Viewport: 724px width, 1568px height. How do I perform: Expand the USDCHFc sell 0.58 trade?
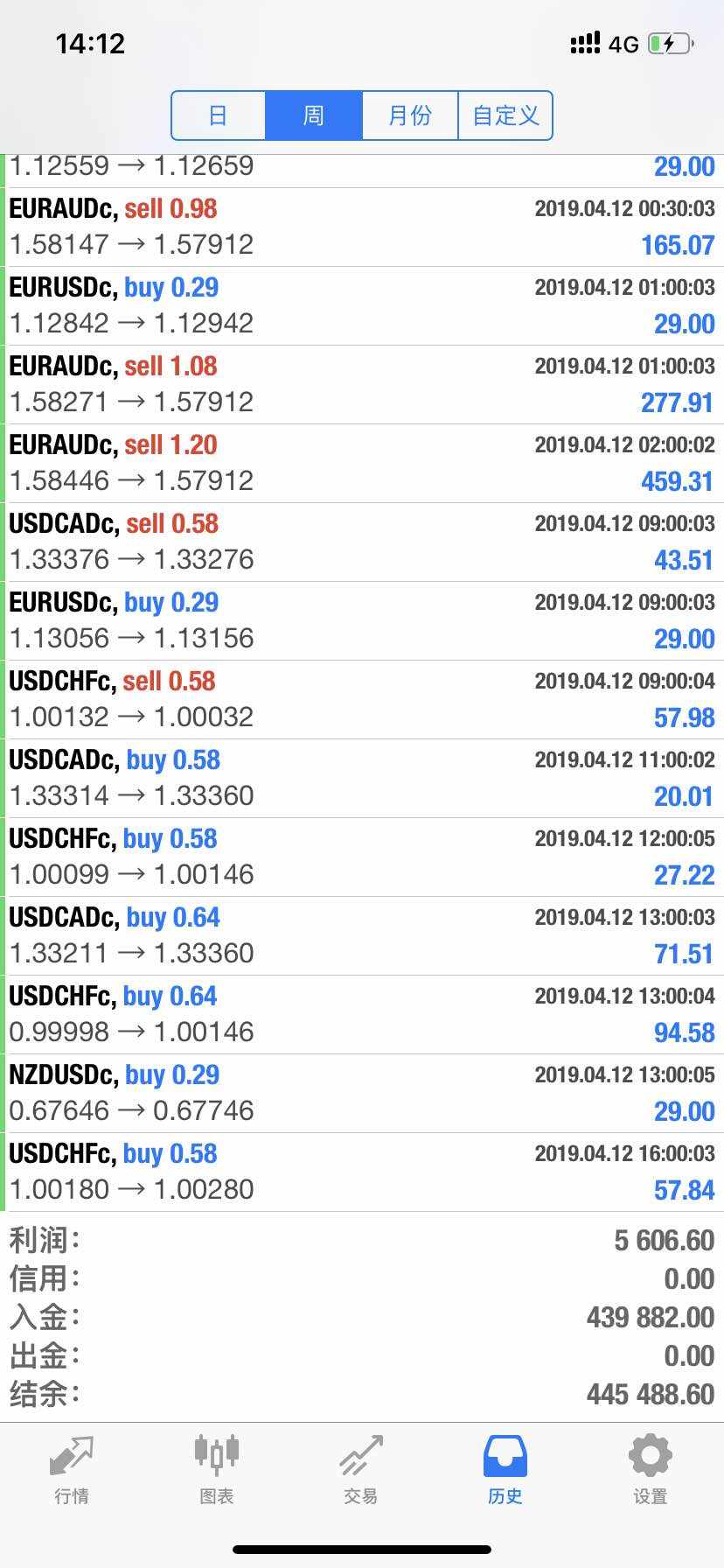(x=362, y=700)
